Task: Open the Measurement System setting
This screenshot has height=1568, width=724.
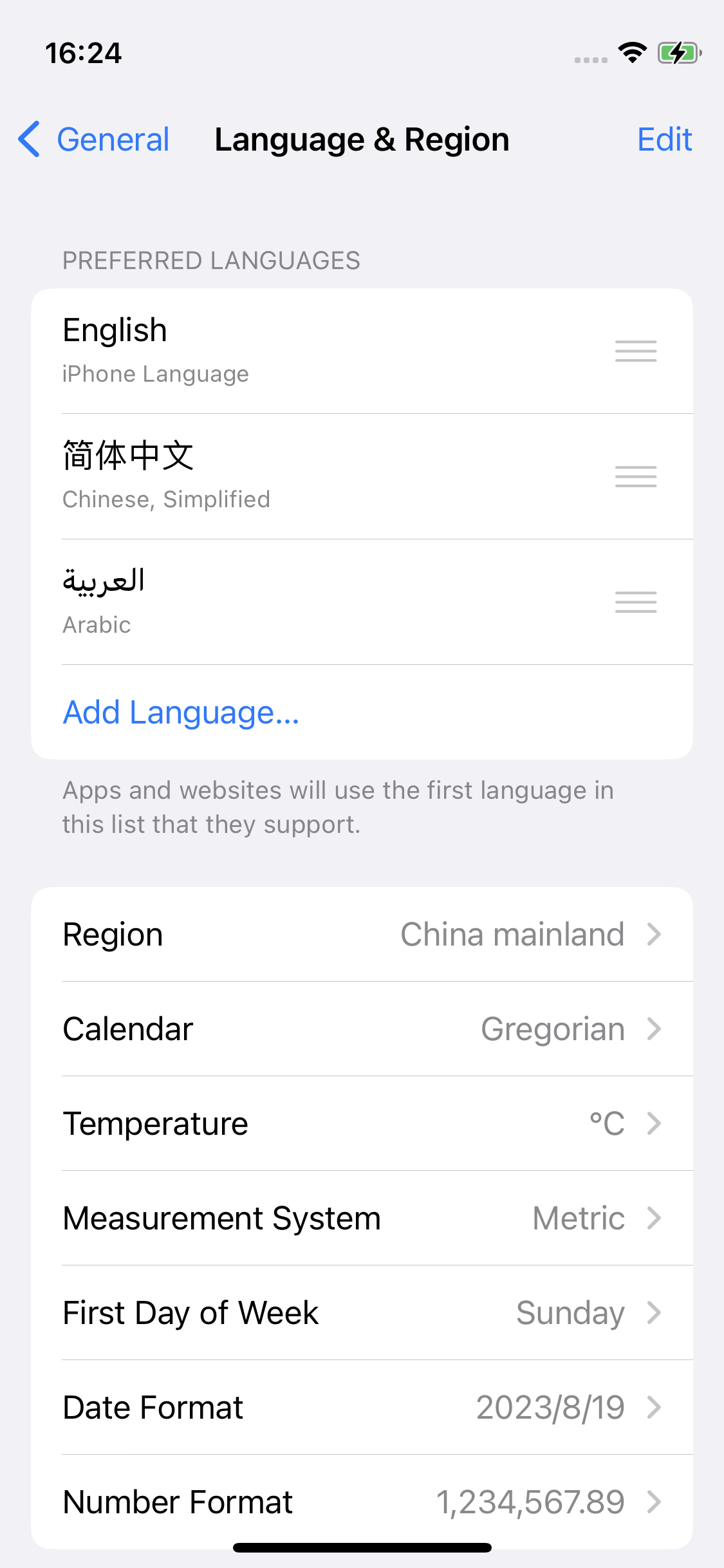Action: [x=362, y=1218]
